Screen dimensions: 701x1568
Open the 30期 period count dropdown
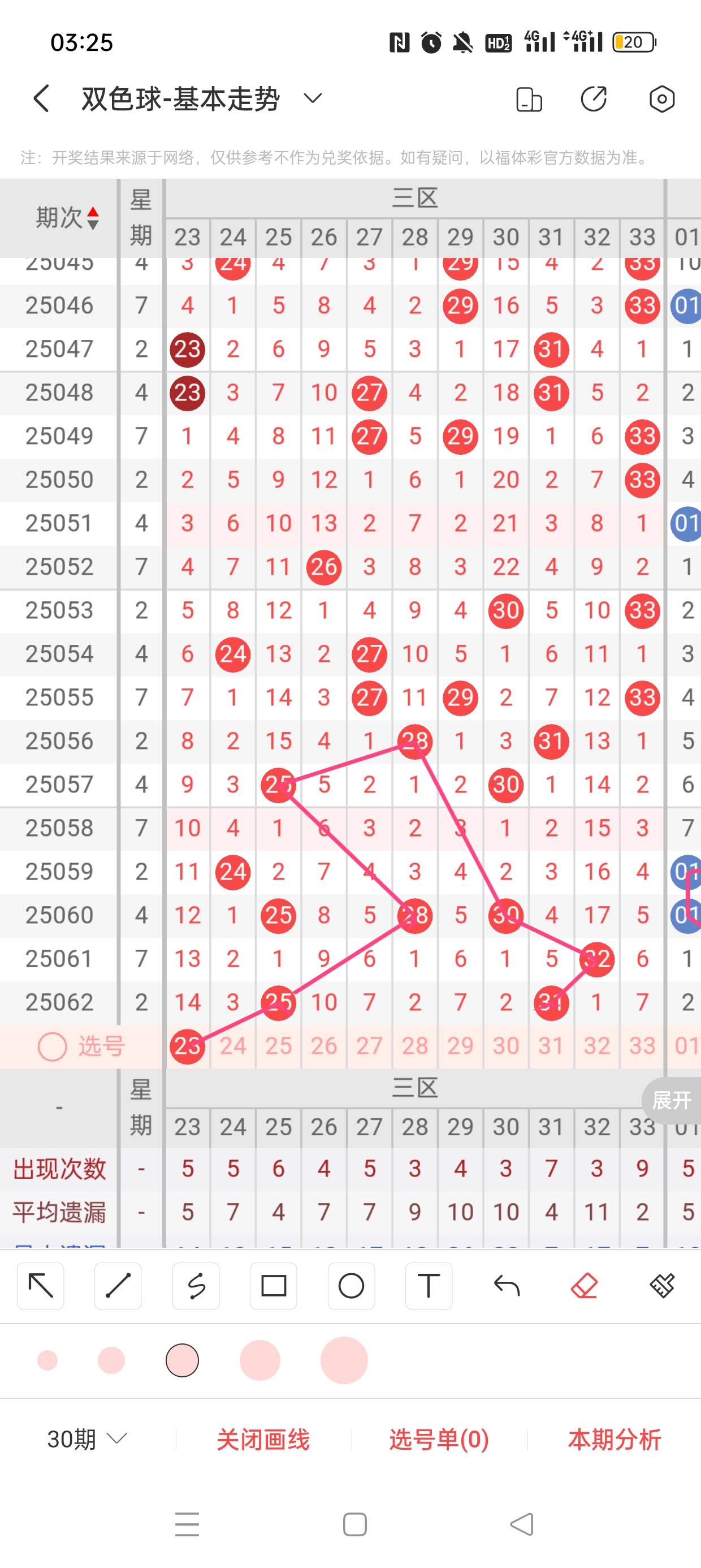[87, 1440]
